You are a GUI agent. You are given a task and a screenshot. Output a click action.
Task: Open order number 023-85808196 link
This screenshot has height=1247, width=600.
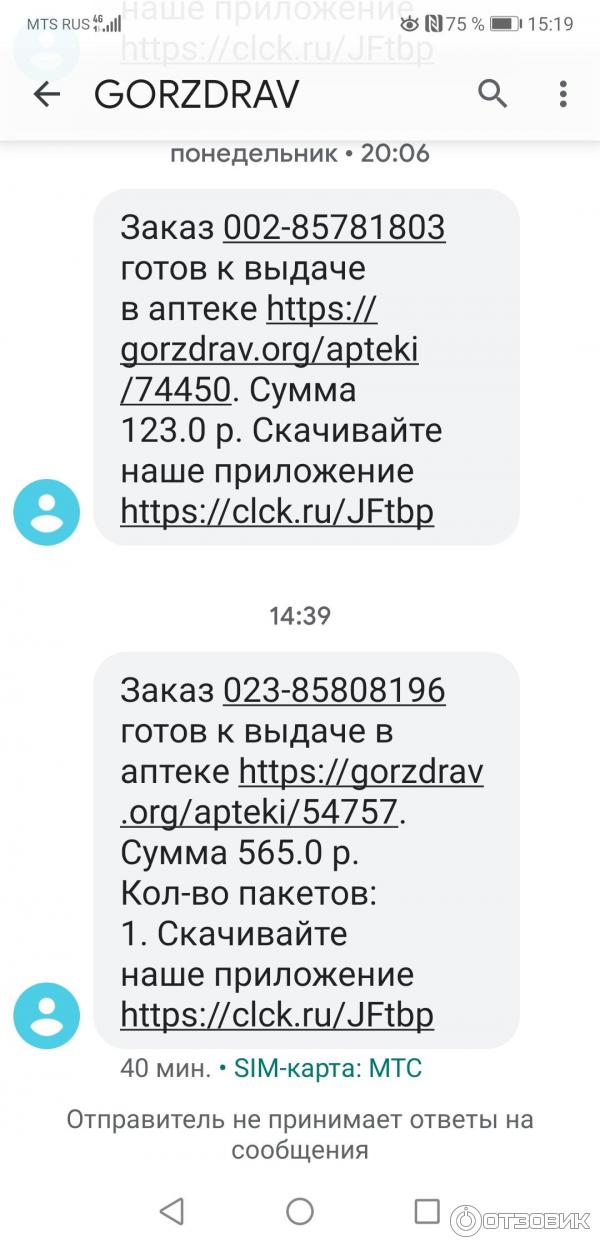click(333, 690)
